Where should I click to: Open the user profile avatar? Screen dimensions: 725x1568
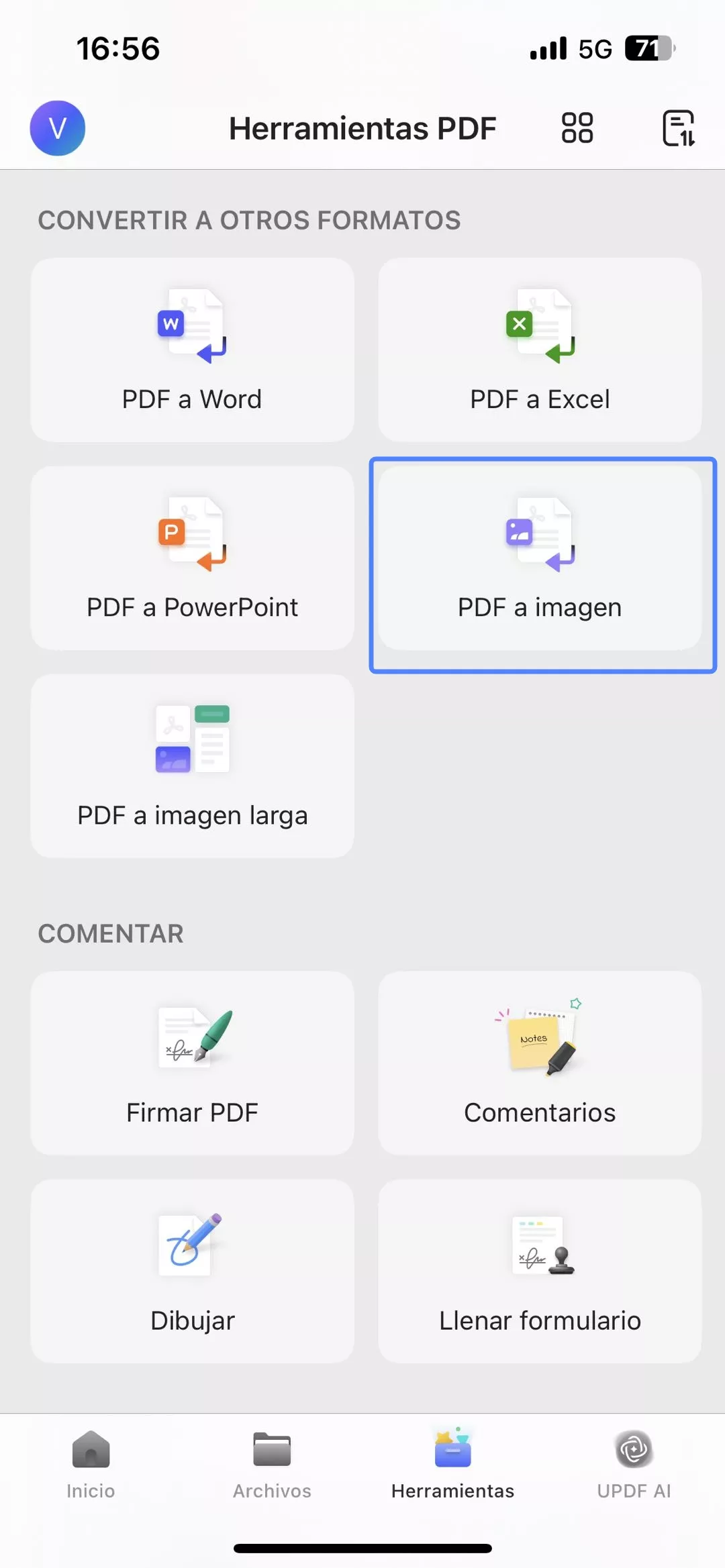tap(58, 128)
